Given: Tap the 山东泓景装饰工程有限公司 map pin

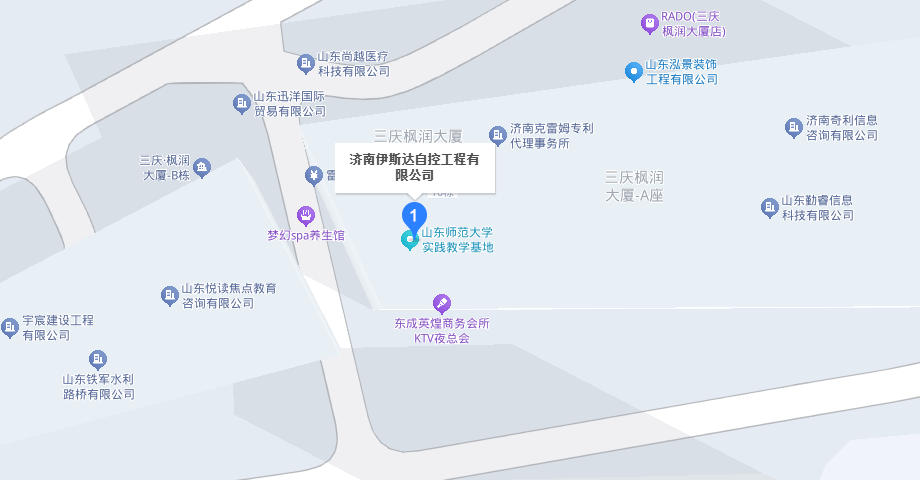Looking at the screenshot, I should (x=633, y=71).
